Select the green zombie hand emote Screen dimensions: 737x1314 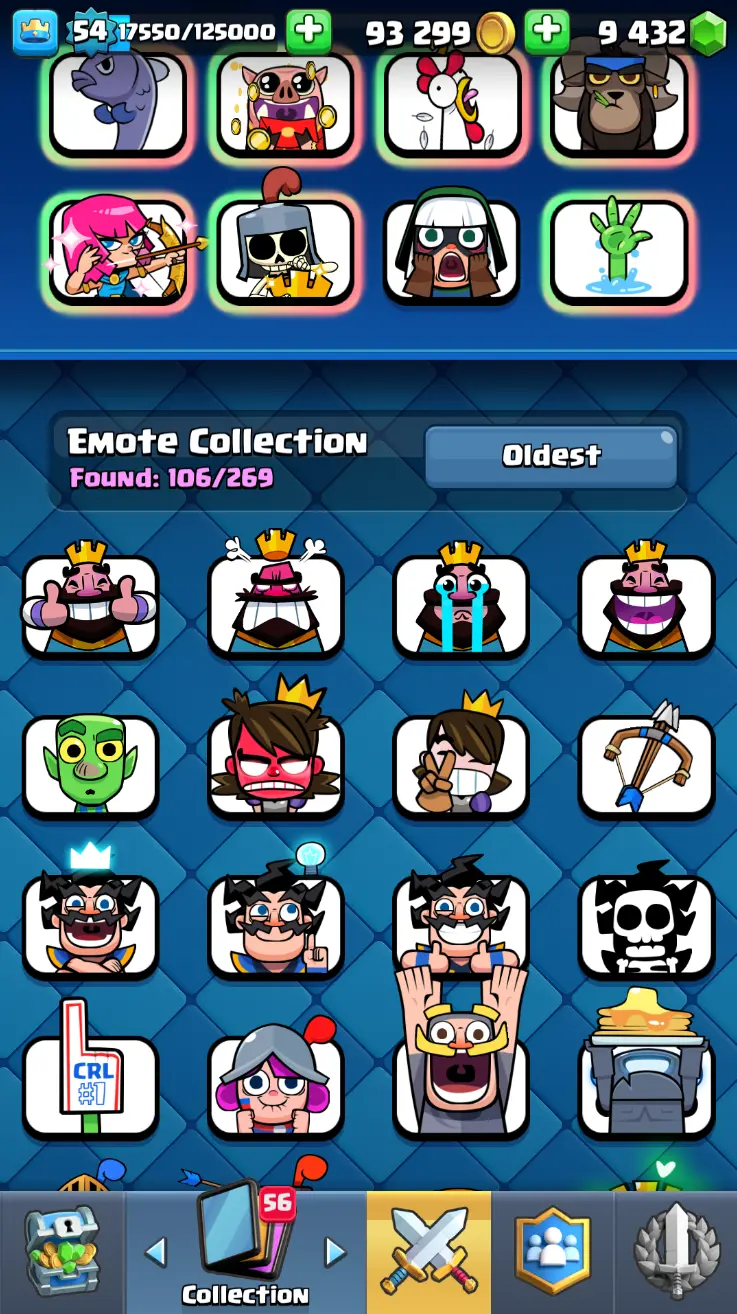tap(619, 250)
